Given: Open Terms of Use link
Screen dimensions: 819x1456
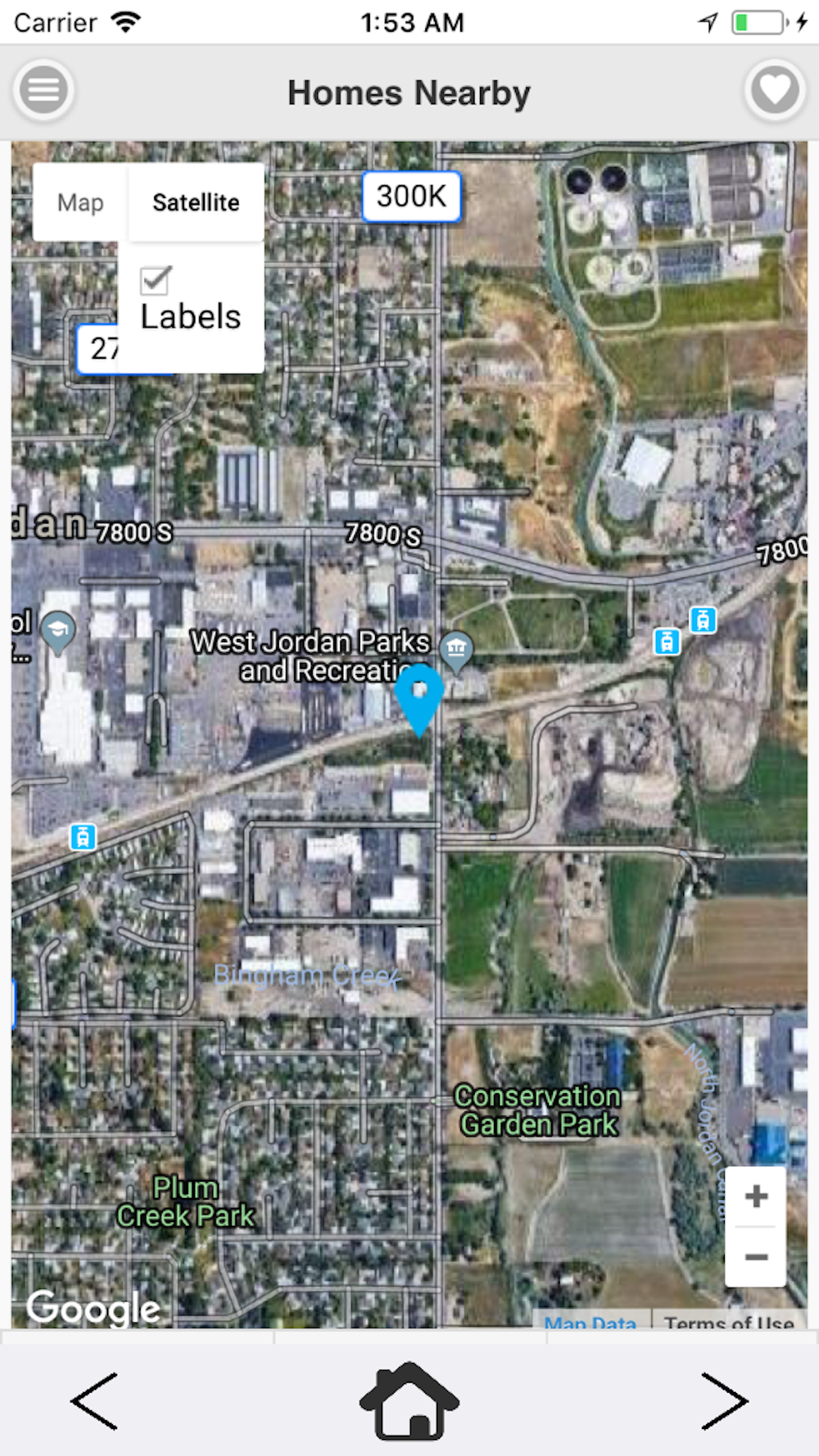Looking at the screenshot, I should click(x=729, y=1320).
